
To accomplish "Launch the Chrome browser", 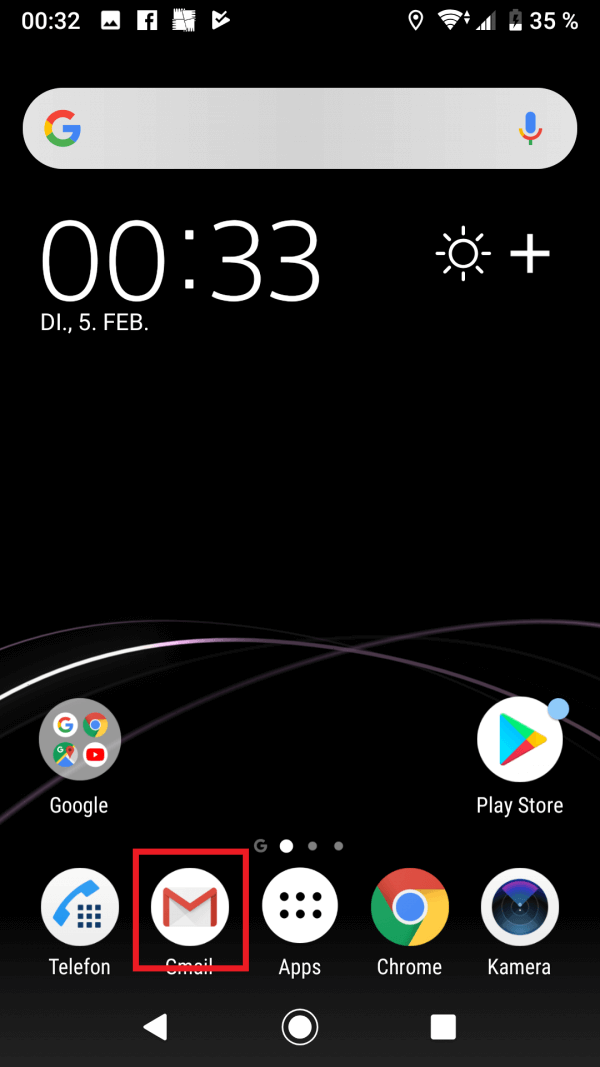I will (409, 907).
